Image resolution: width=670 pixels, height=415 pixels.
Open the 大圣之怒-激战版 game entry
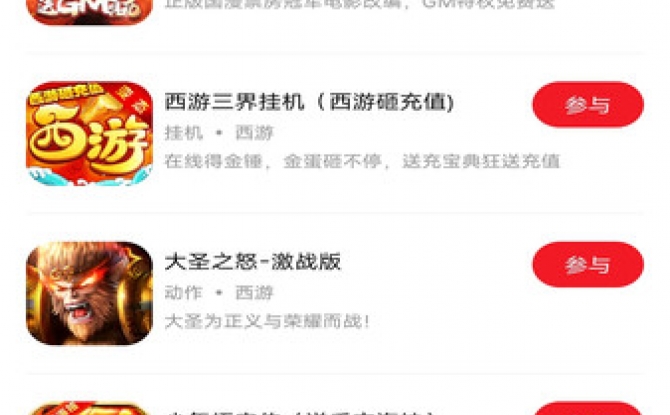(x=253, y=263)
